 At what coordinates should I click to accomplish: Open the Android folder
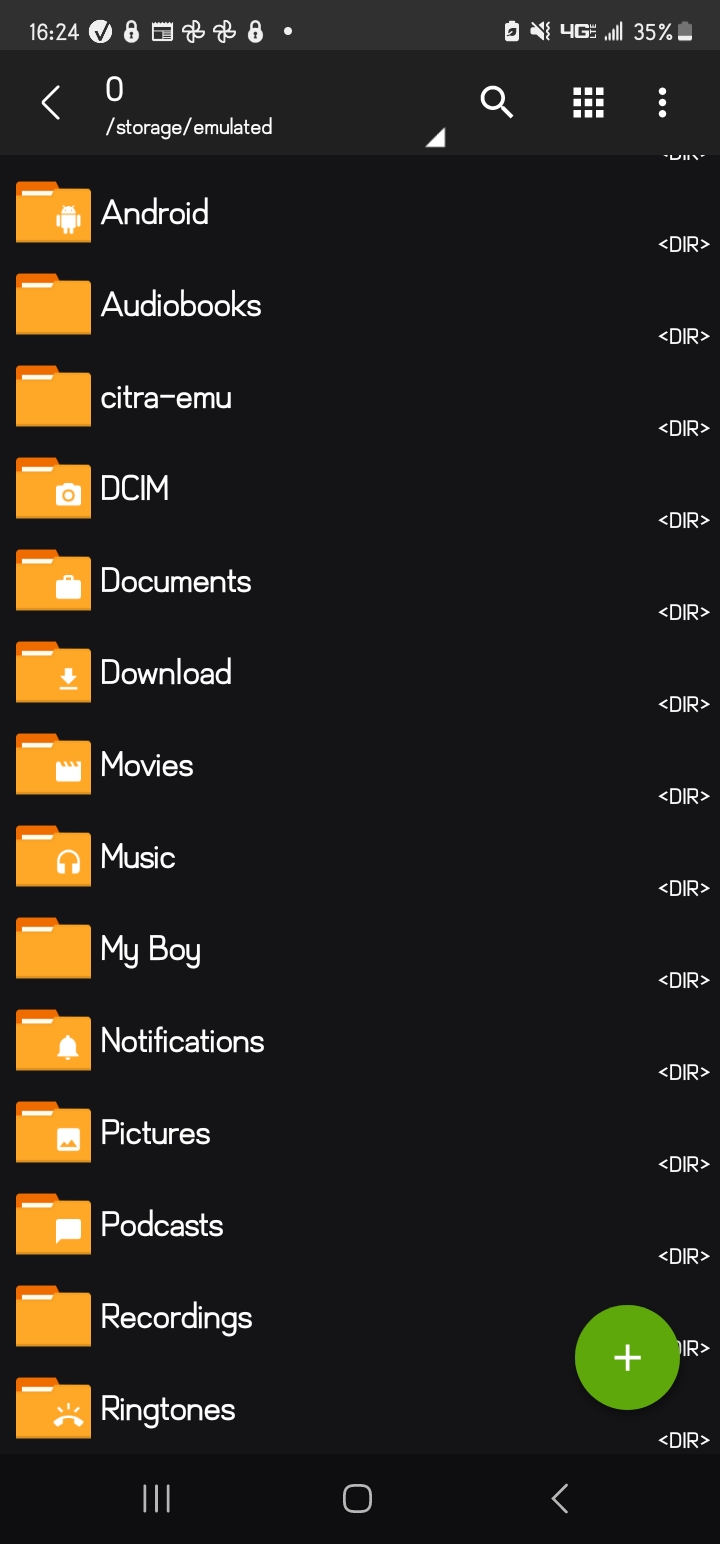[x=155, y=213]
